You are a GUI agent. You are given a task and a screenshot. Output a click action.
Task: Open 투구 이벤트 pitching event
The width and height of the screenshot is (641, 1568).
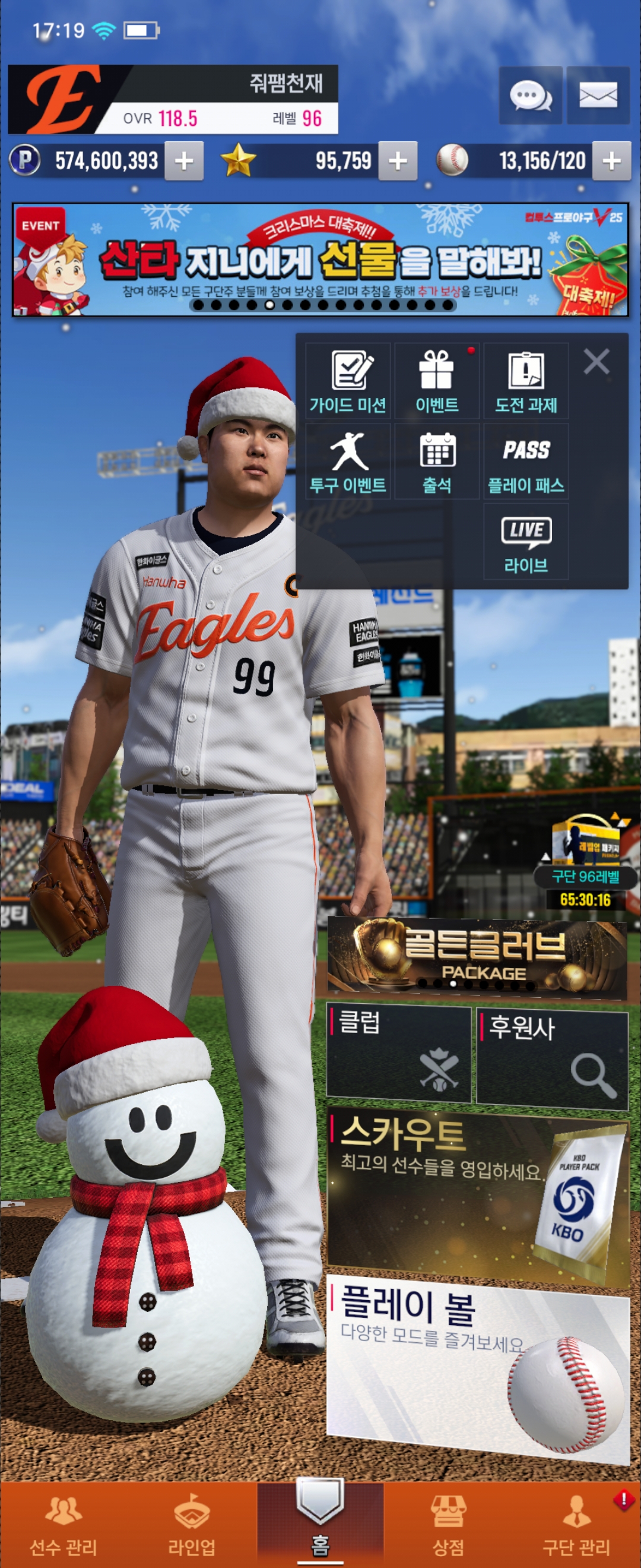(x=348, y=461)
